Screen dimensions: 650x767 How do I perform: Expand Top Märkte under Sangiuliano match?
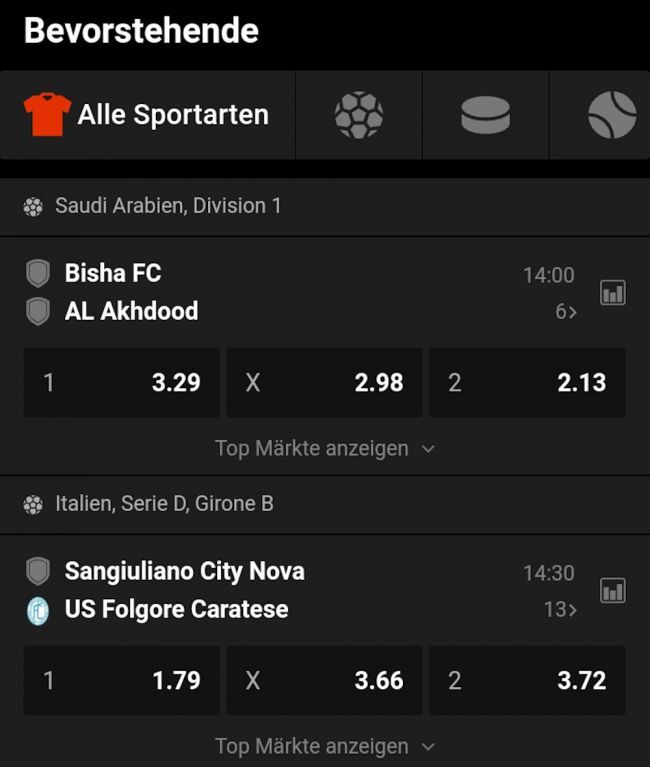(x=324, y=746)
